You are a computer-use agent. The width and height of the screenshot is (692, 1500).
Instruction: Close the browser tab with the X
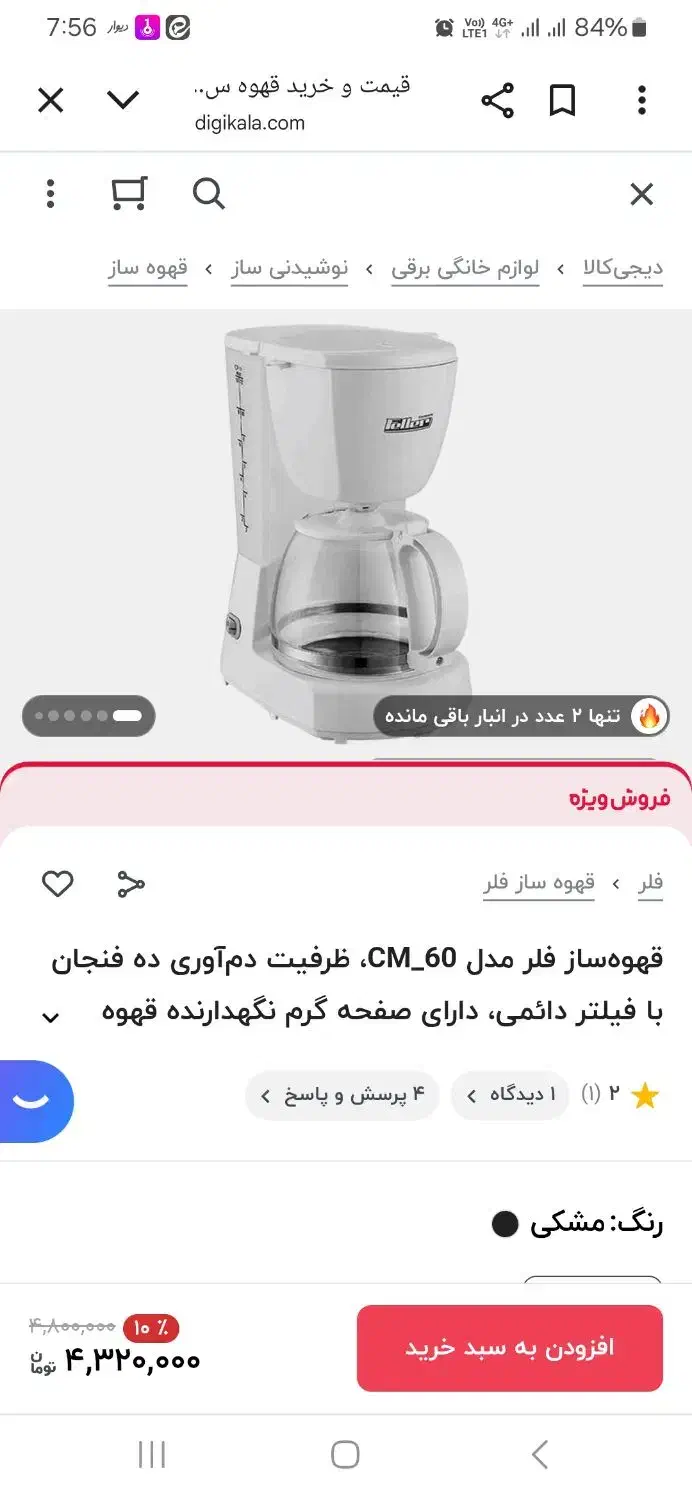point(50,100)
